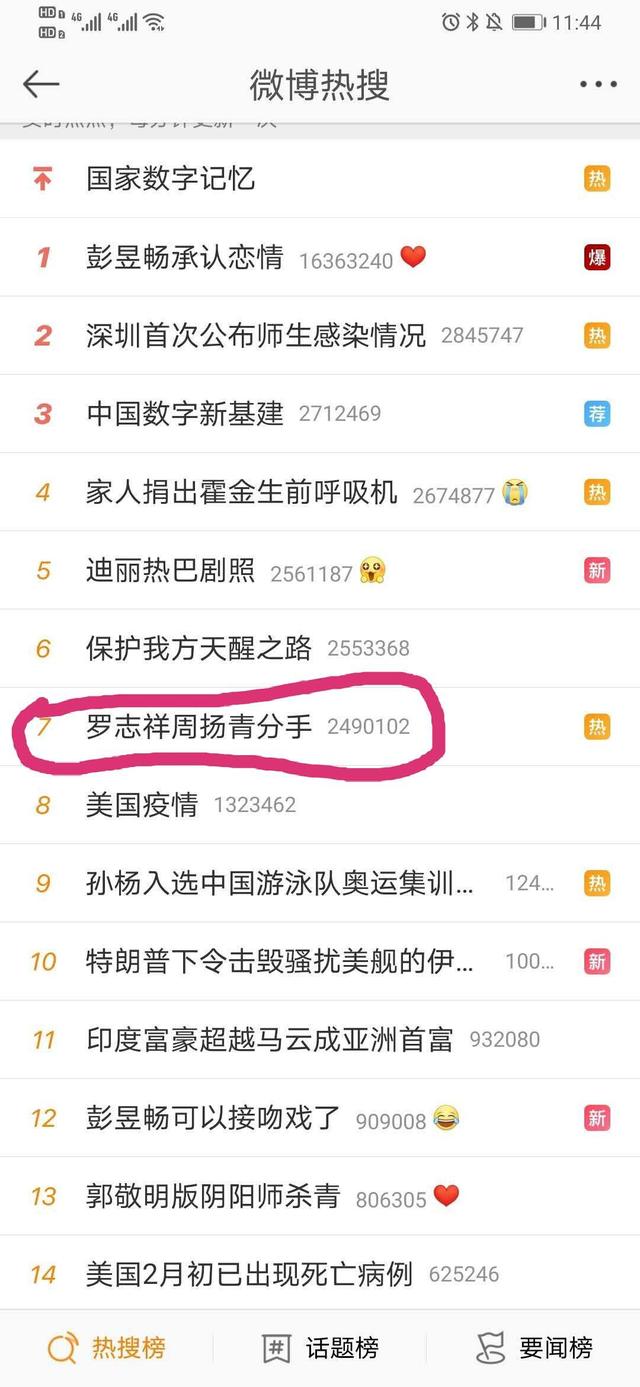640x1387 pixels.
Task: Switch to the 要闻榜 tab
Action: click(x=534, y=1347)
